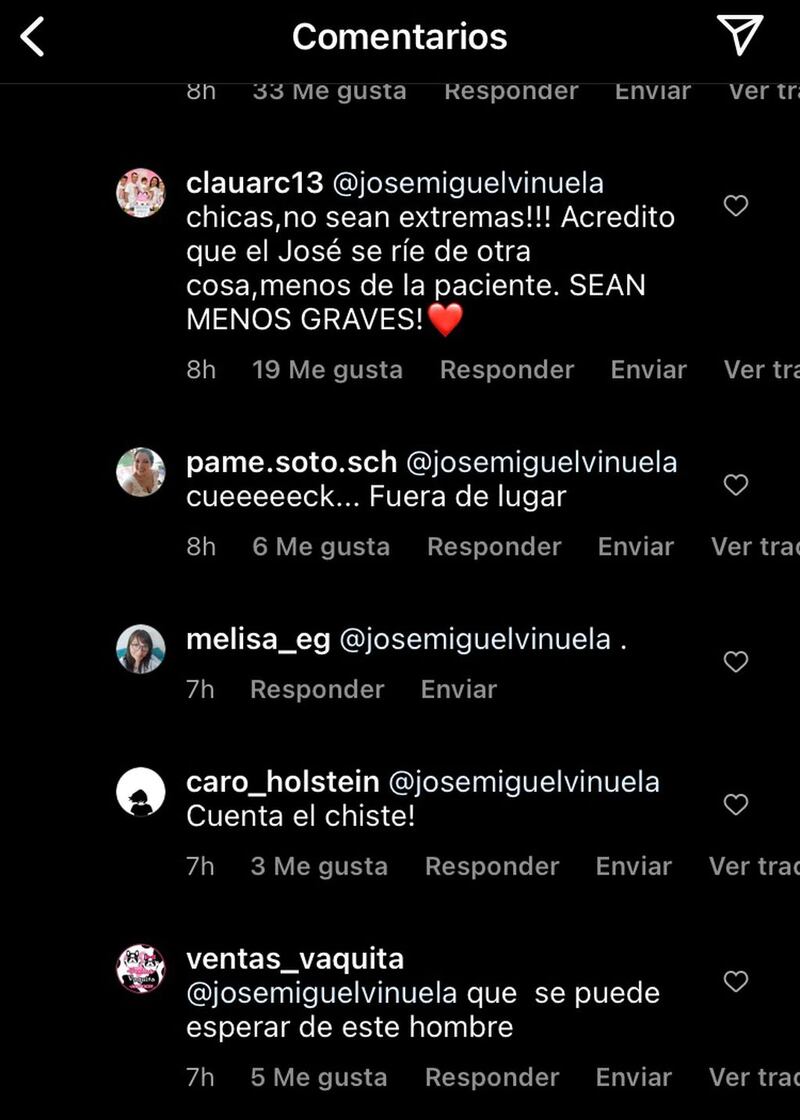Screen dimensions: 800x1120
Task: Like the comment from ventas_vaquita
Action: tap(736, 982)
